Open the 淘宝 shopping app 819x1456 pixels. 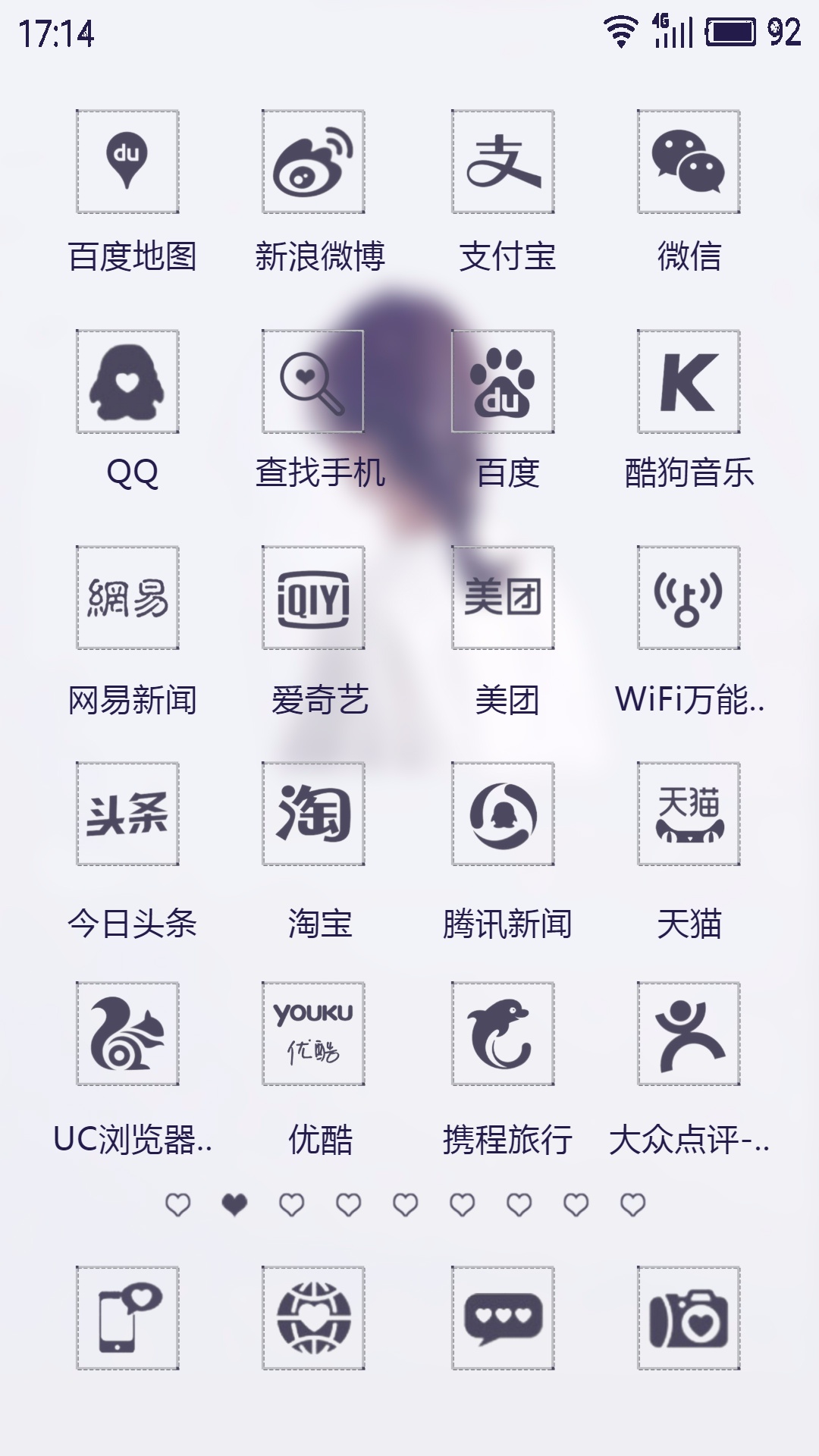(313, 814)
